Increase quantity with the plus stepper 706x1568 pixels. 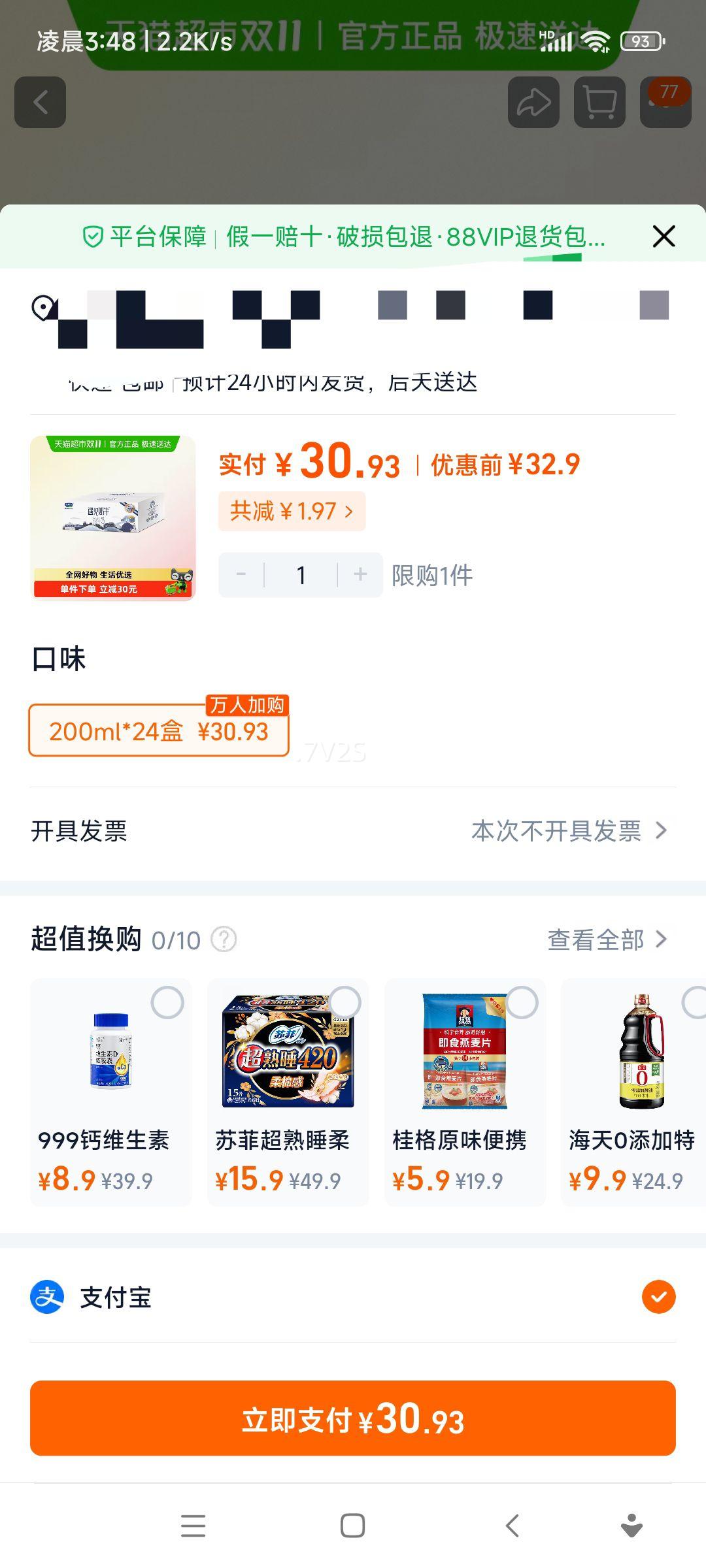pyautogui.click(x=359, y=574)
